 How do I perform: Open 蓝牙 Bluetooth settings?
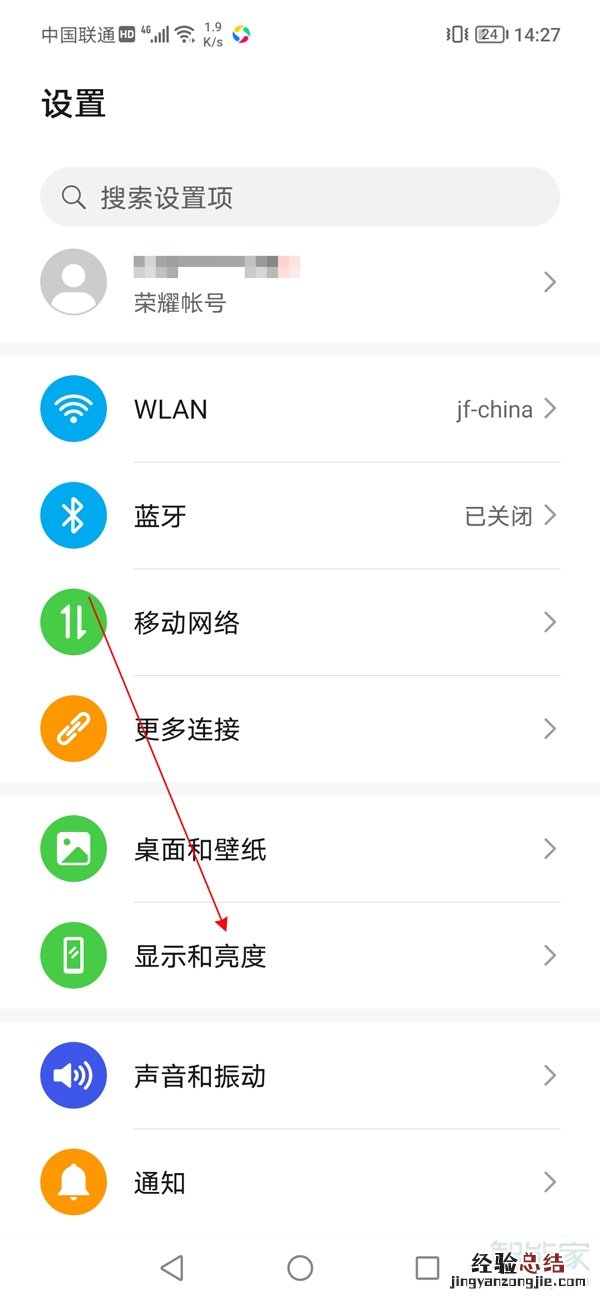pos(300,516)
